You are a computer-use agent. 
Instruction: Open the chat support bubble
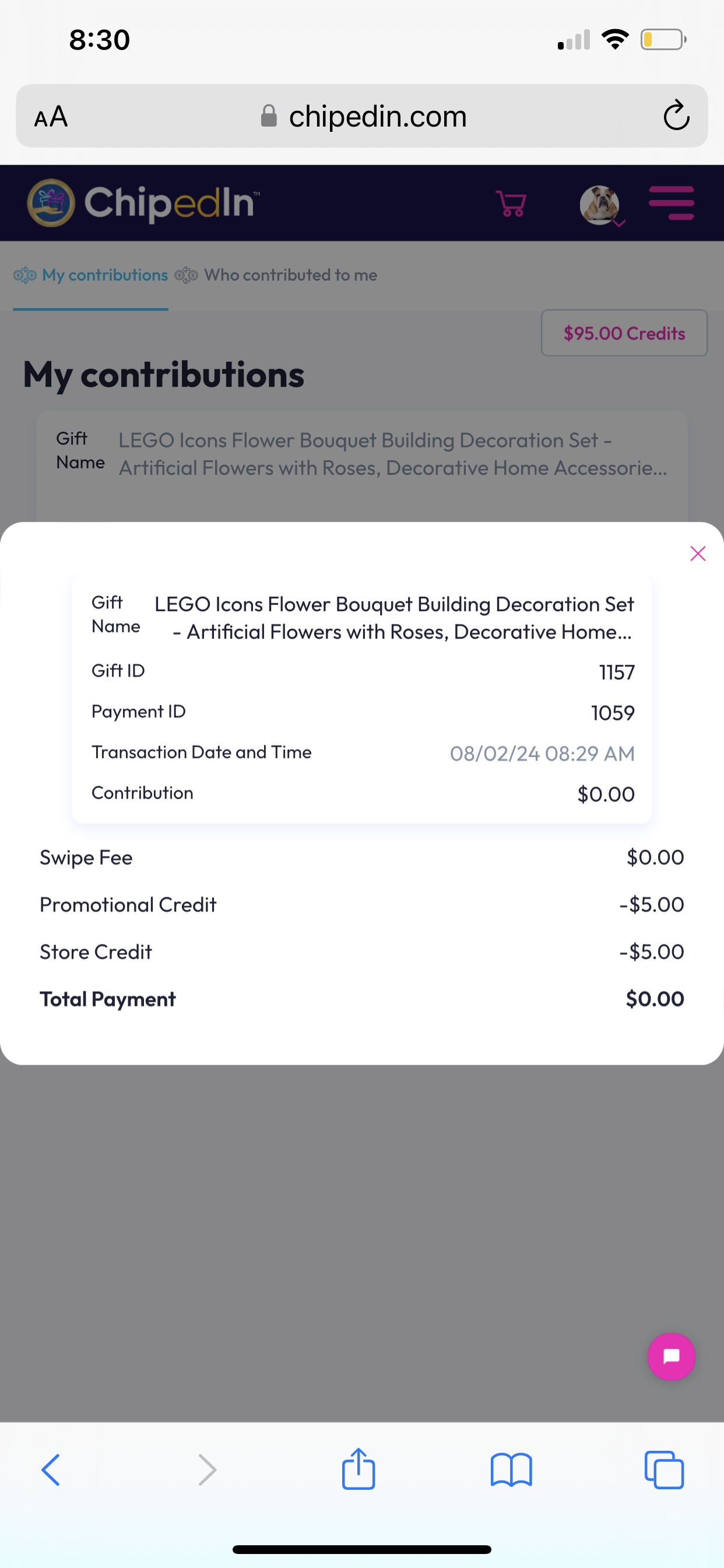(671, 1356)
